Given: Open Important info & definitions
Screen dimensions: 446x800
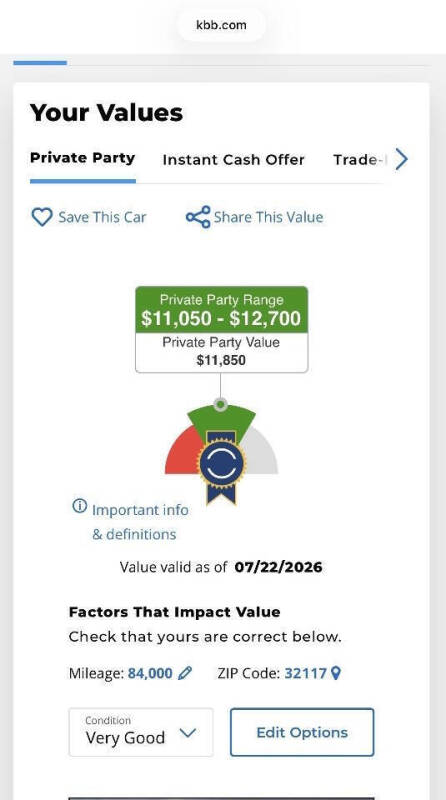Looking at the screenshot, I should [131, 521].
